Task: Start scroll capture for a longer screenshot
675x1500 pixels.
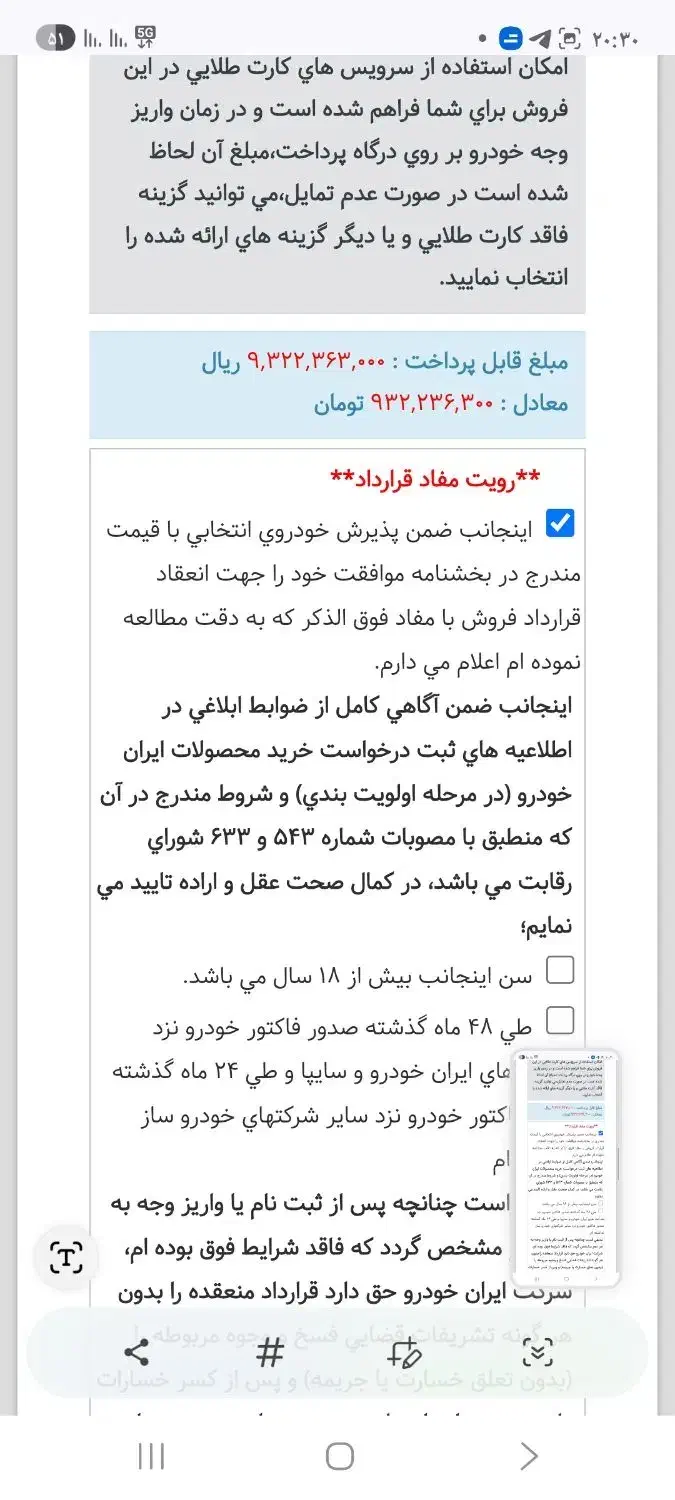Action: point(537,1354)
